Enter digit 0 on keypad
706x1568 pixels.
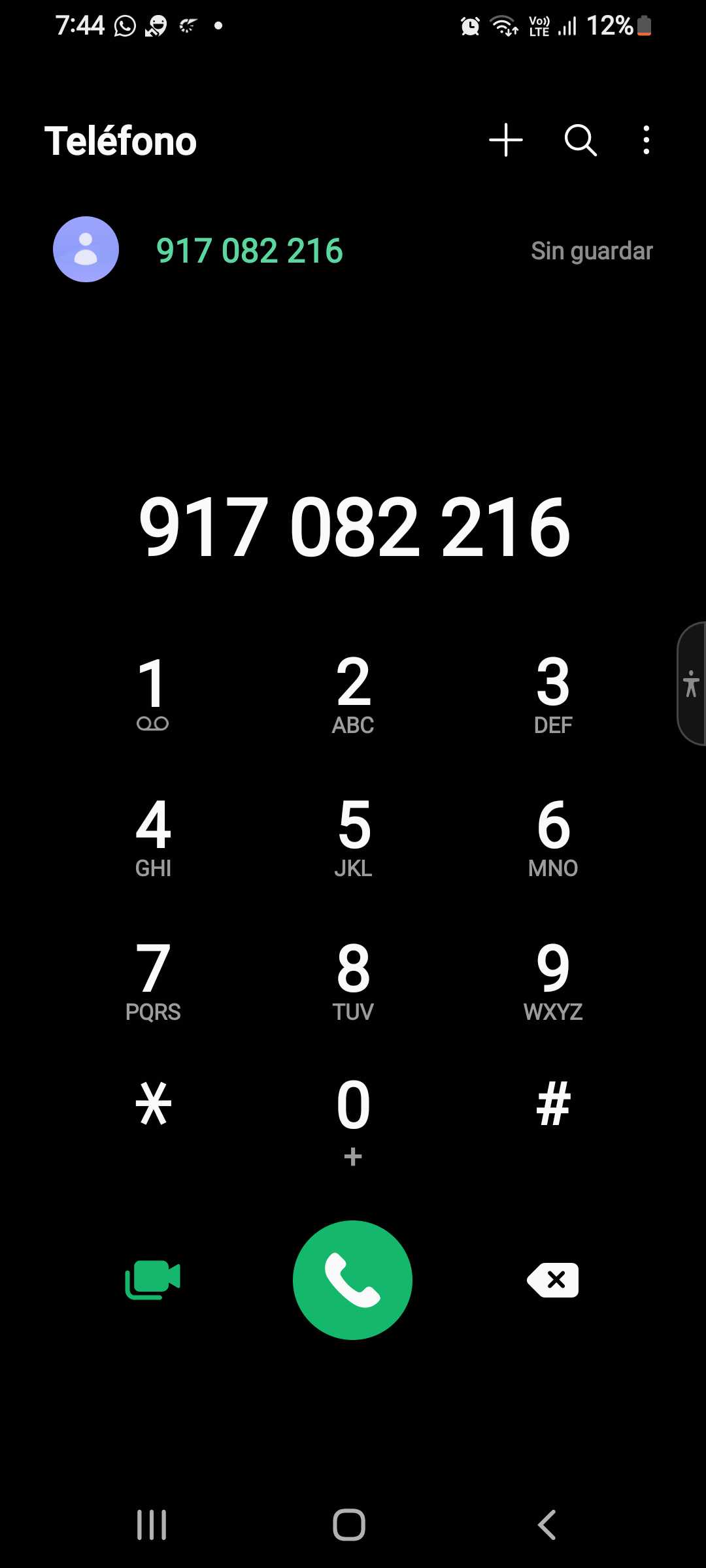[353, 1117]
